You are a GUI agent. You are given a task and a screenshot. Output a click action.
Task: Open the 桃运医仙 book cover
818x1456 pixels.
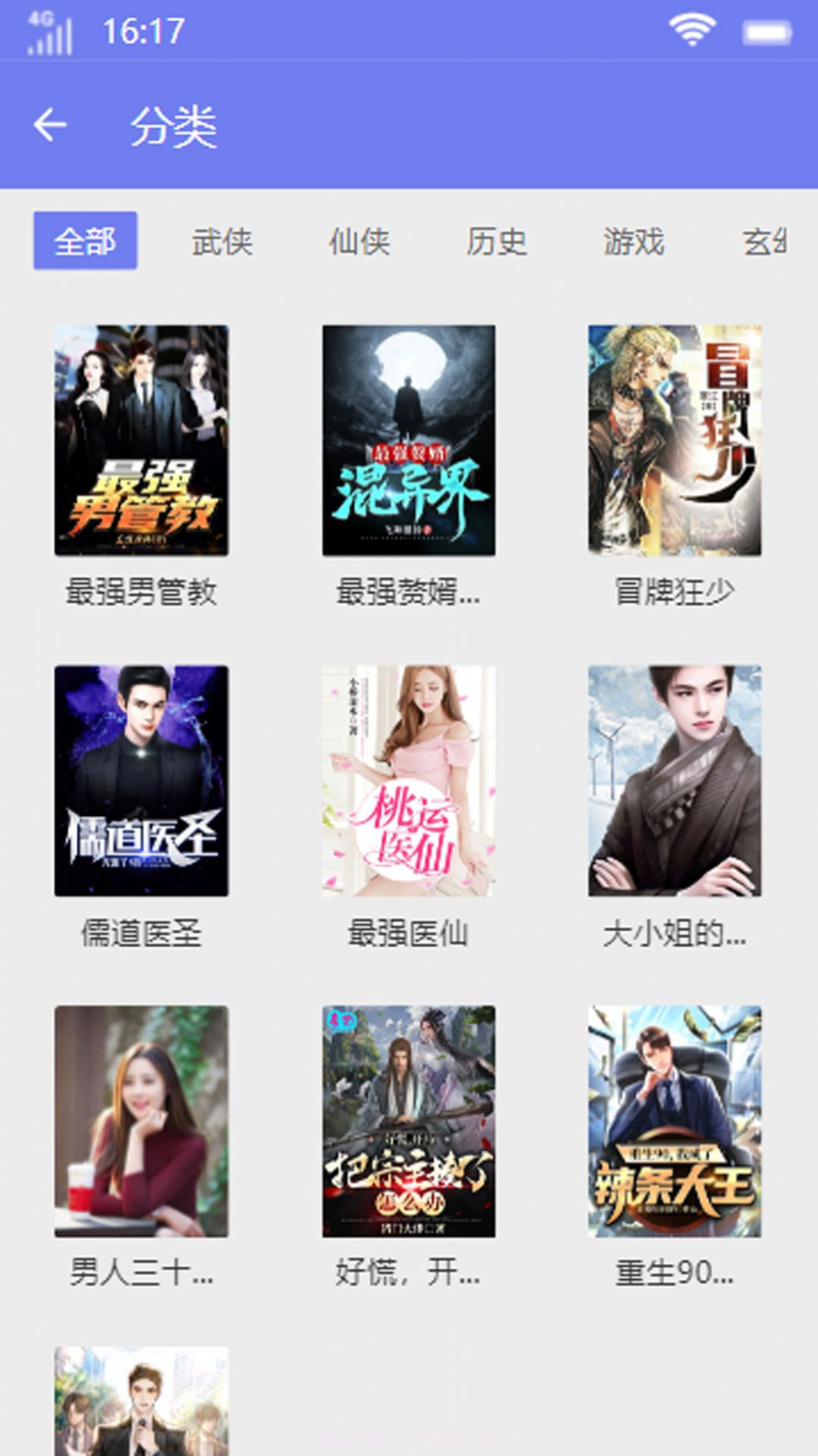pos(407,782)
